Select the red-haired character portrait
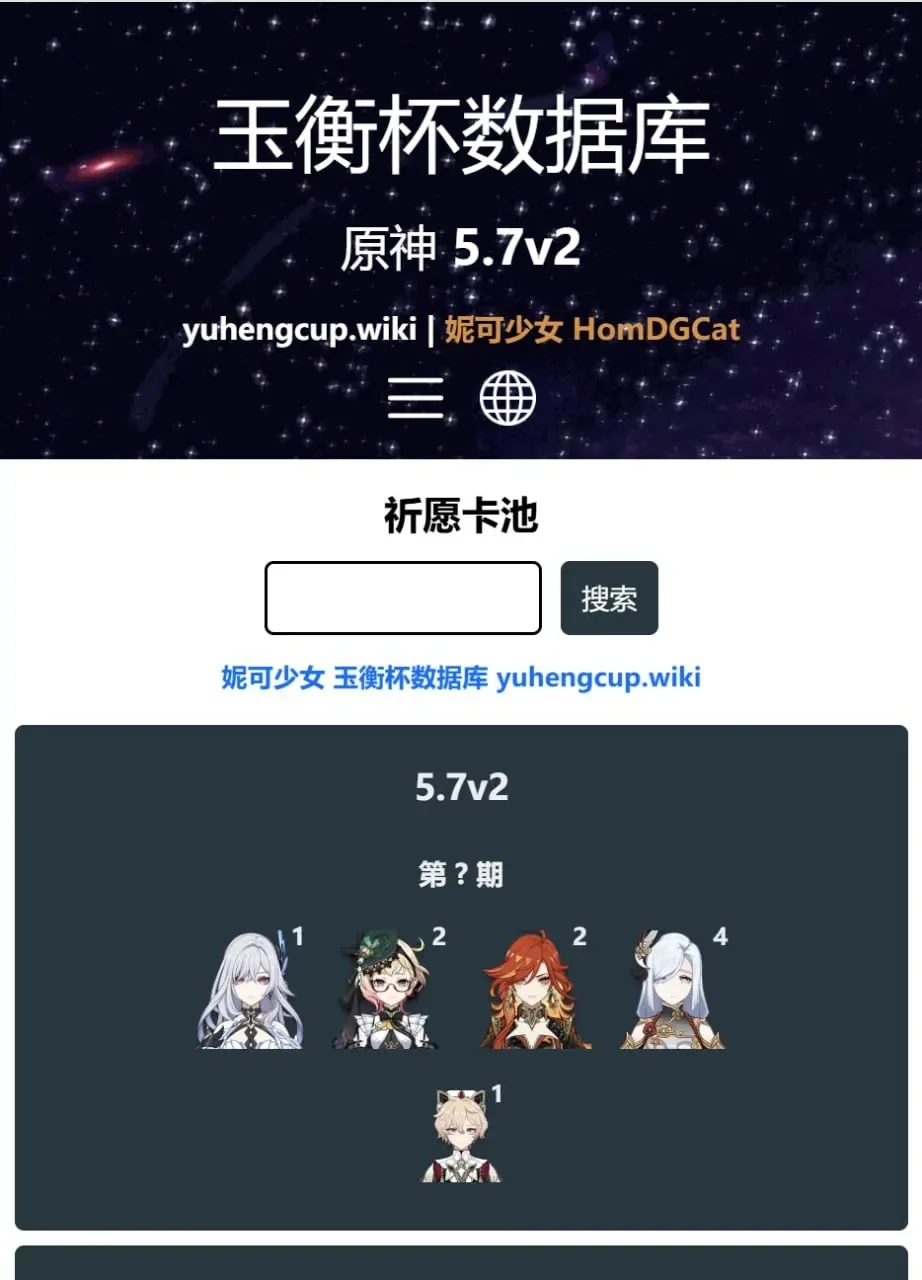 pyautogui.click(x=534, y=990)
